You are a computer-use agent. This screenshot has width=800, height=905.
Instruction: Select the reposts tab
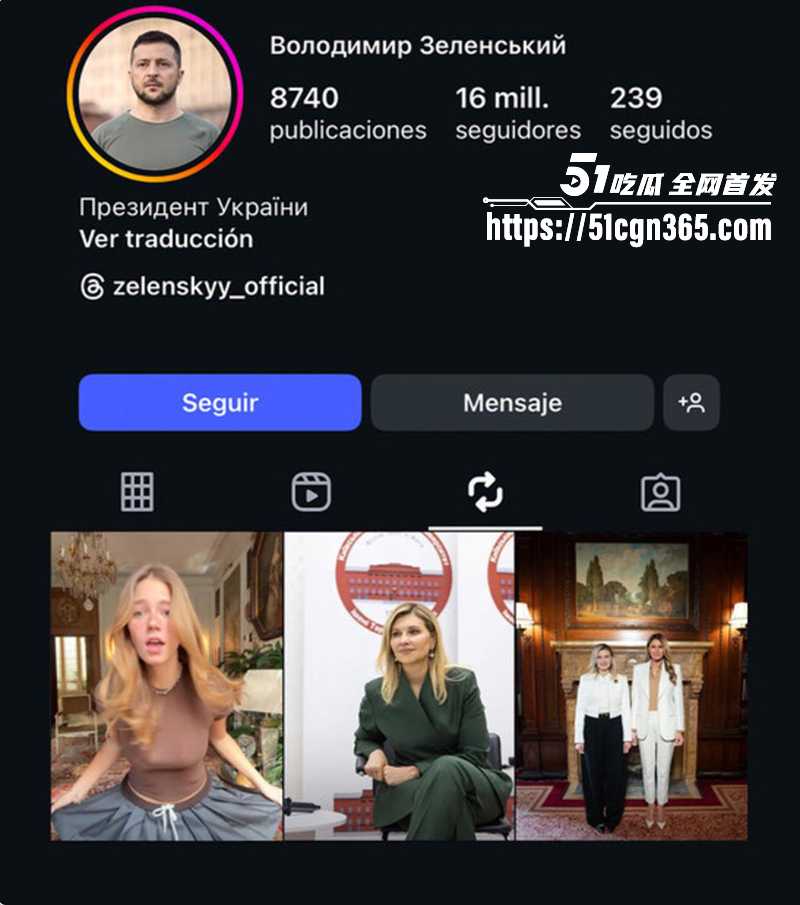pyautogui.click(x=485, y=492)
